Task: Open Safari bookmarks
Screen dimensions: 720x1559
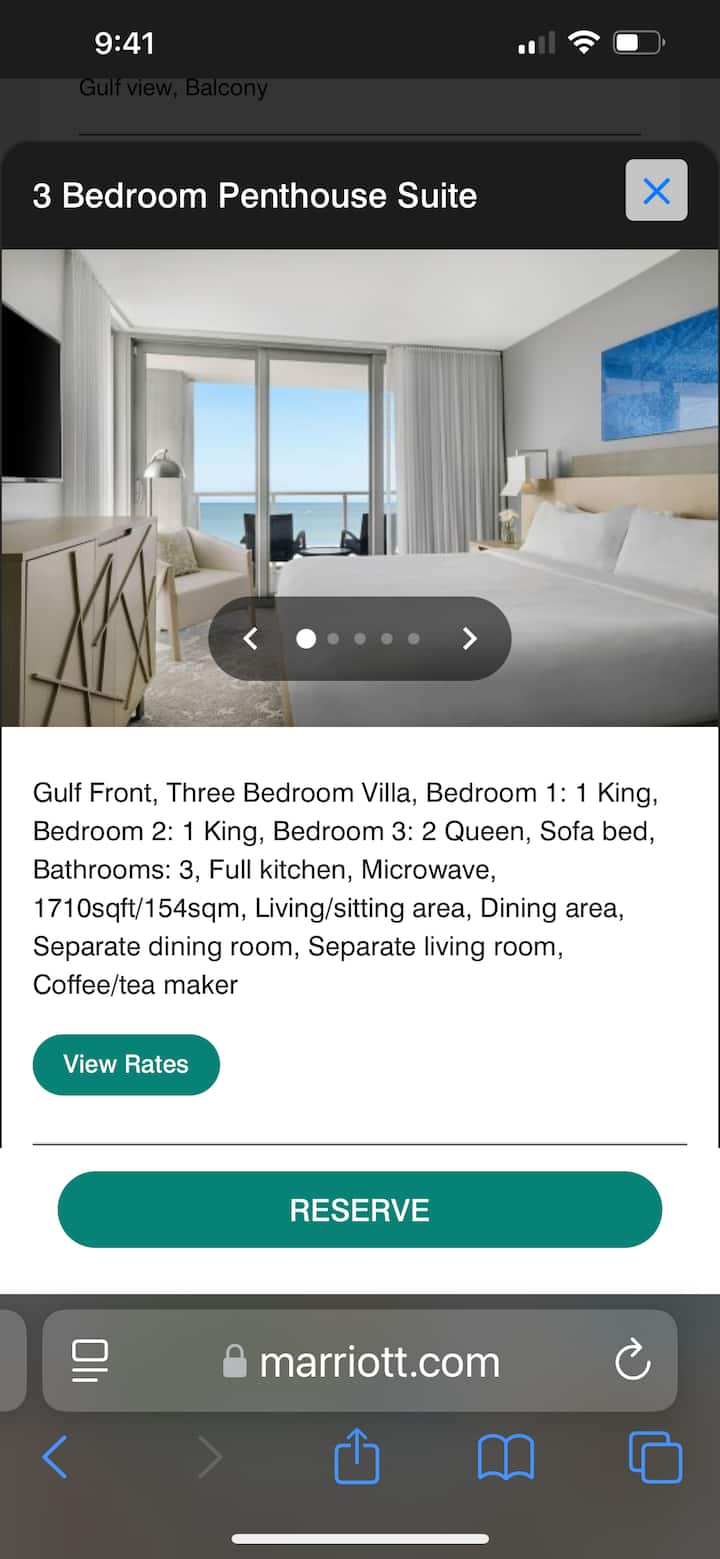Action: (506, 1458)
